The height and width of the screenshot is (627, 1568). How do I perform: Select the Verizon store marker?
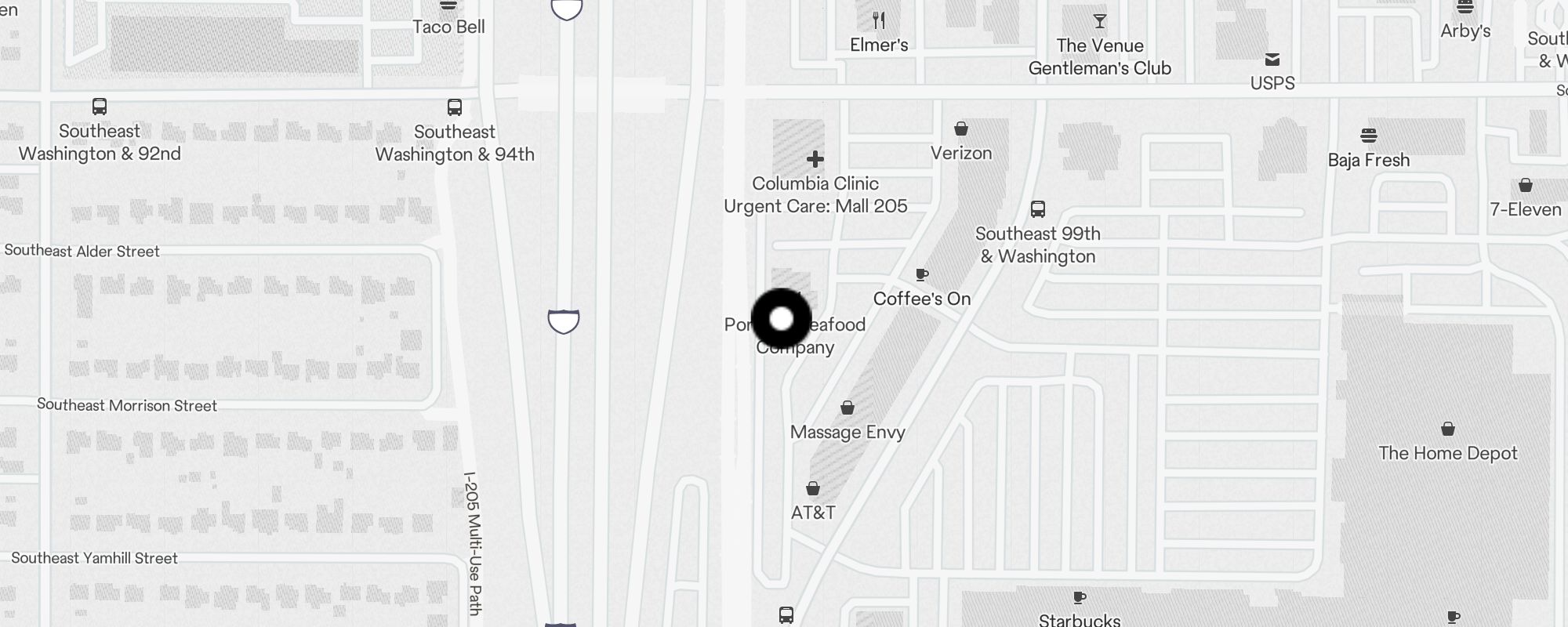[960, 129]
